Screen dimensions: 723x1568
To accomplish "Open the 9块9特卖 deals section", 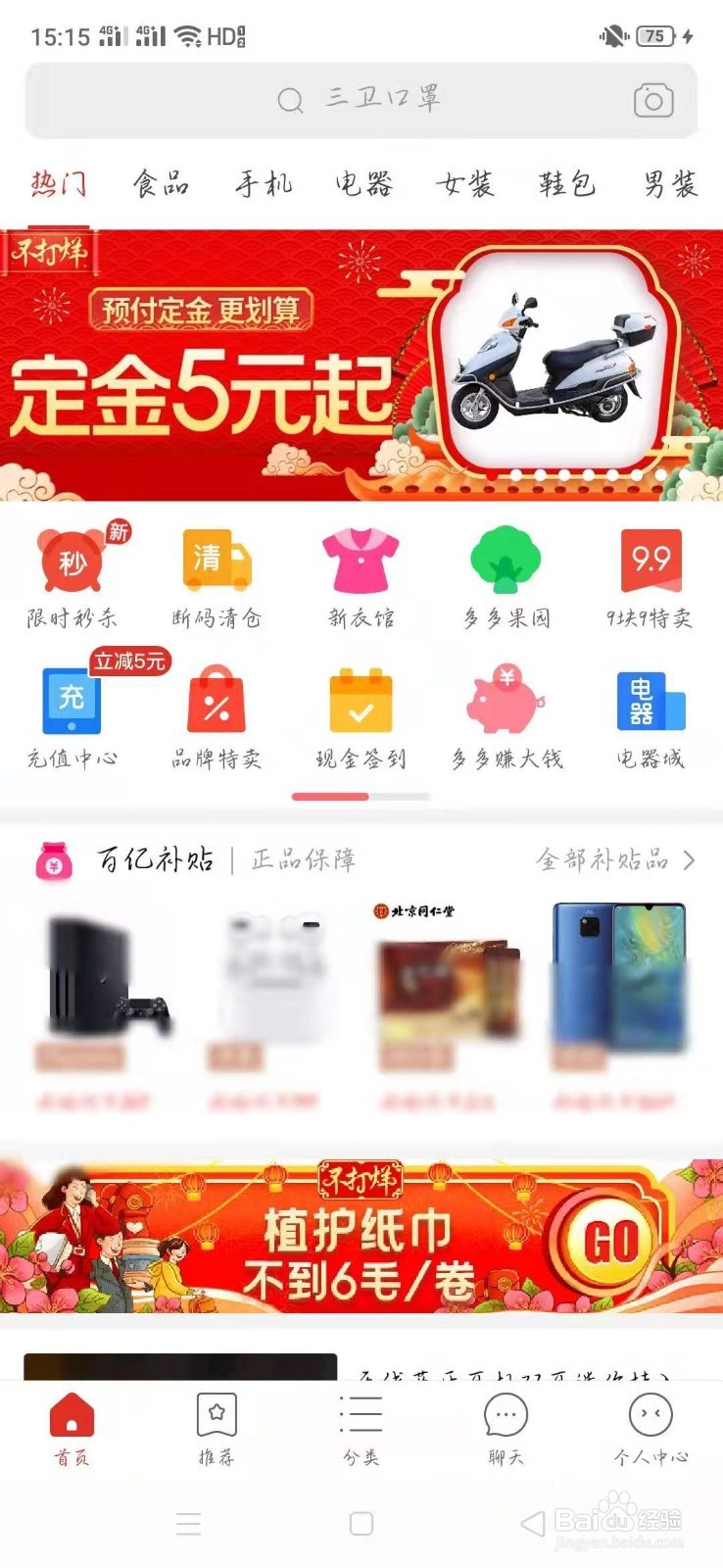I will pyautogui.click(x=651, y=573).
